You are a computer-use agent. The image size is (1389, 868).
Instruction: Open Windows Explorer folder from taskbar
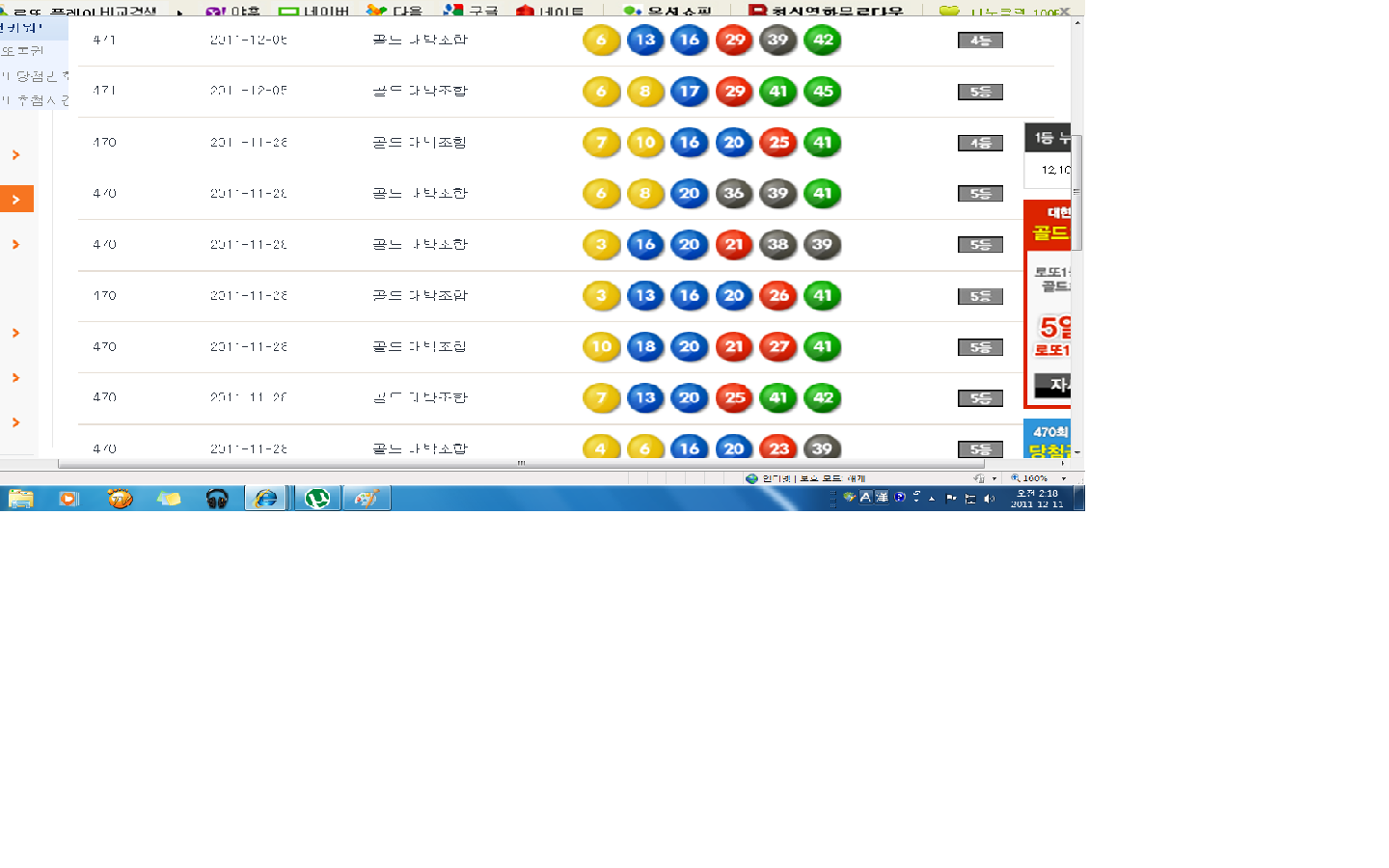point(20,499)
